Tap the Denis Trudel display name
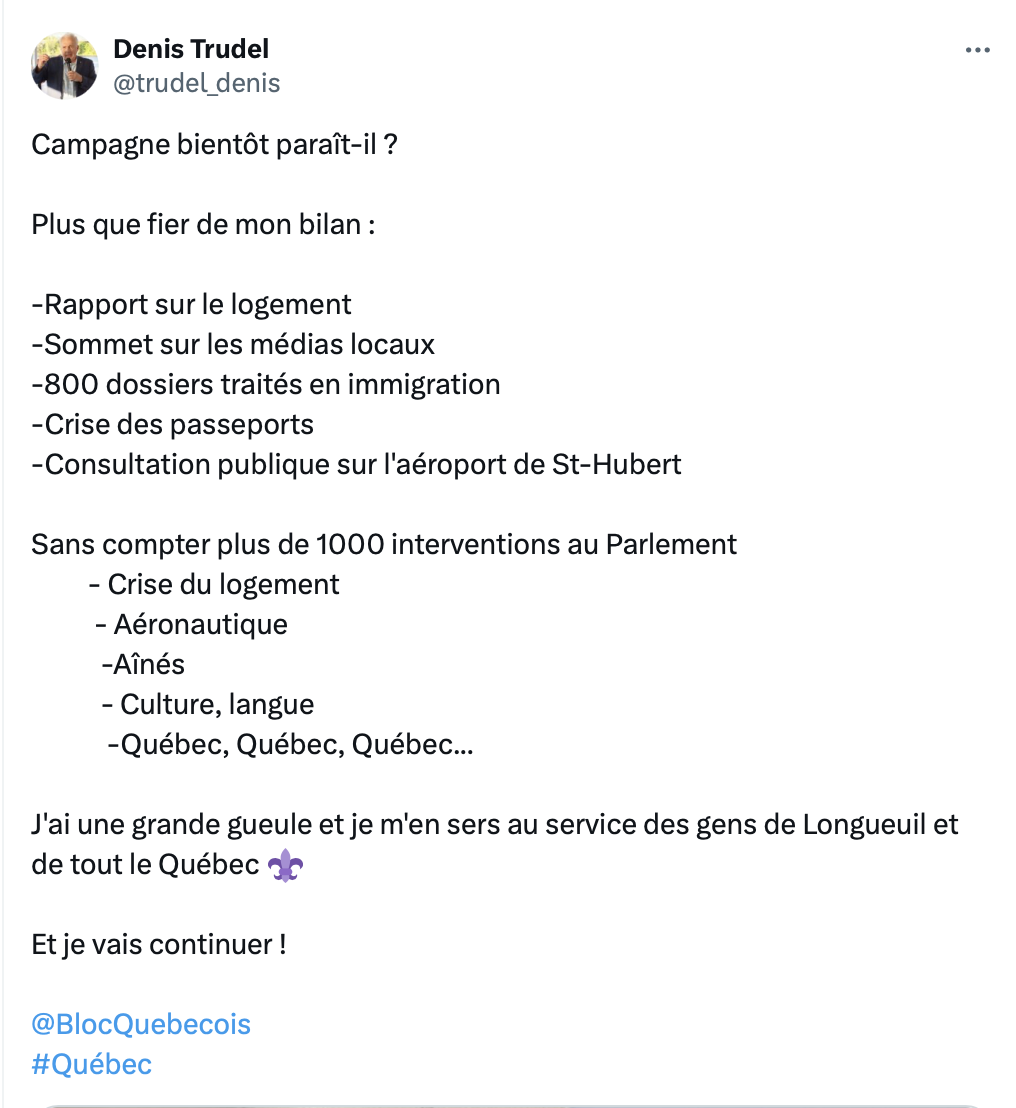The height and width of the screenshot is (1108, 1016). tap(191, 48)
